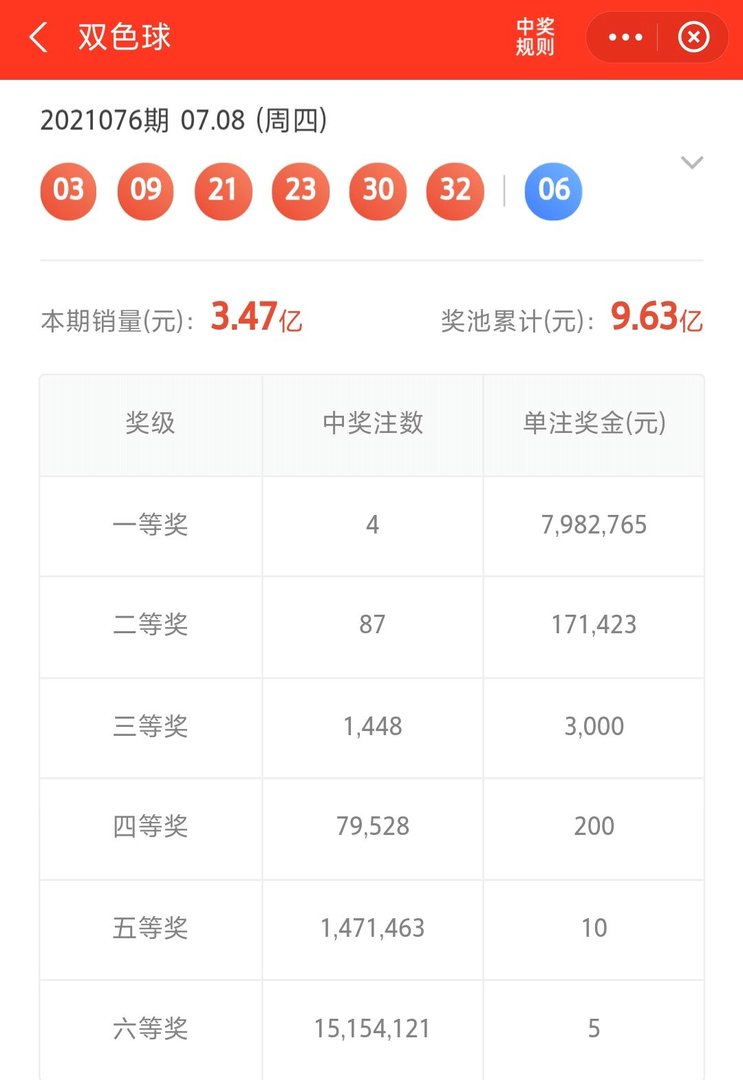Select the blue ball 06
The height and width of the screenshot is (1080, 743).
553,191
